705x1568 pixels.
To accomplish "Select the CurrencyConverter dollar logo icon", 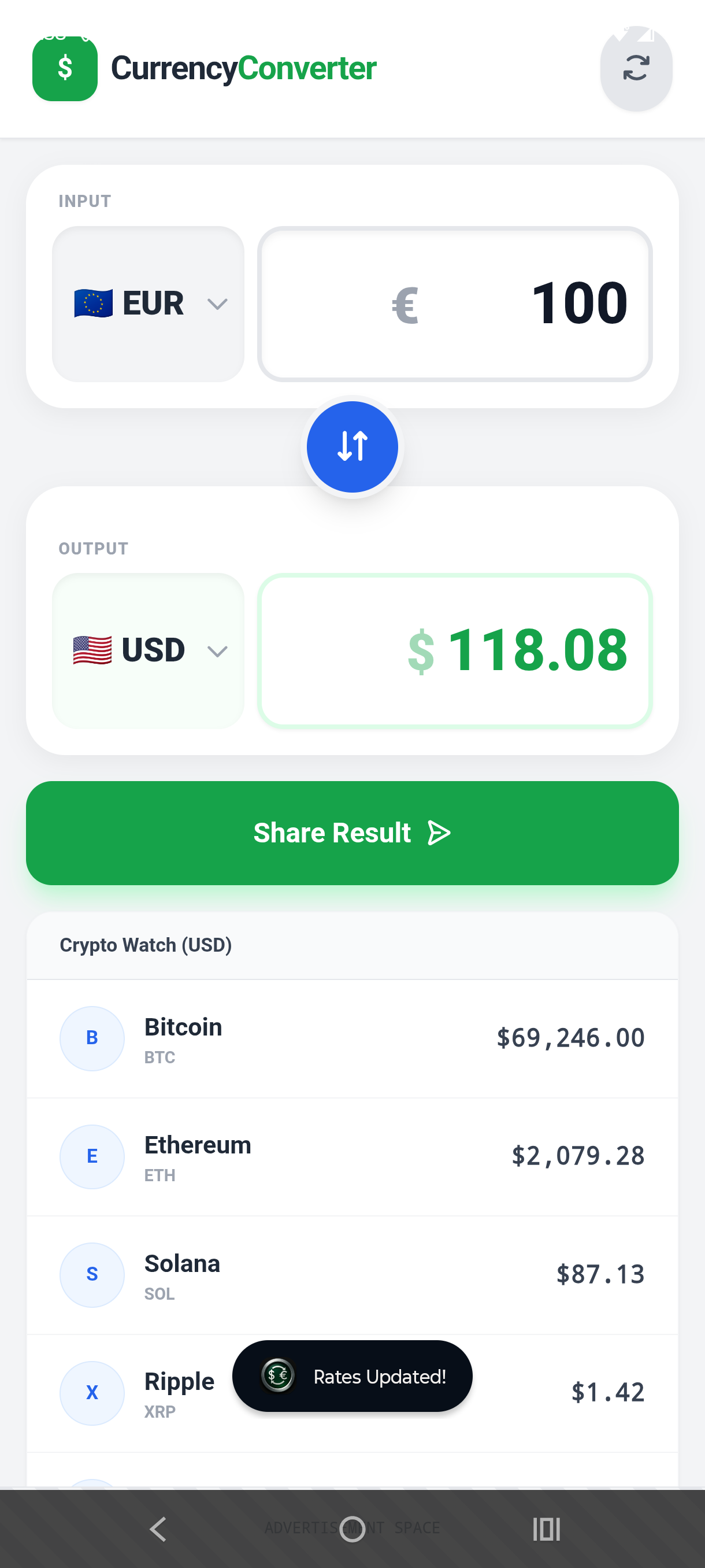I will [x=65, y=69].
